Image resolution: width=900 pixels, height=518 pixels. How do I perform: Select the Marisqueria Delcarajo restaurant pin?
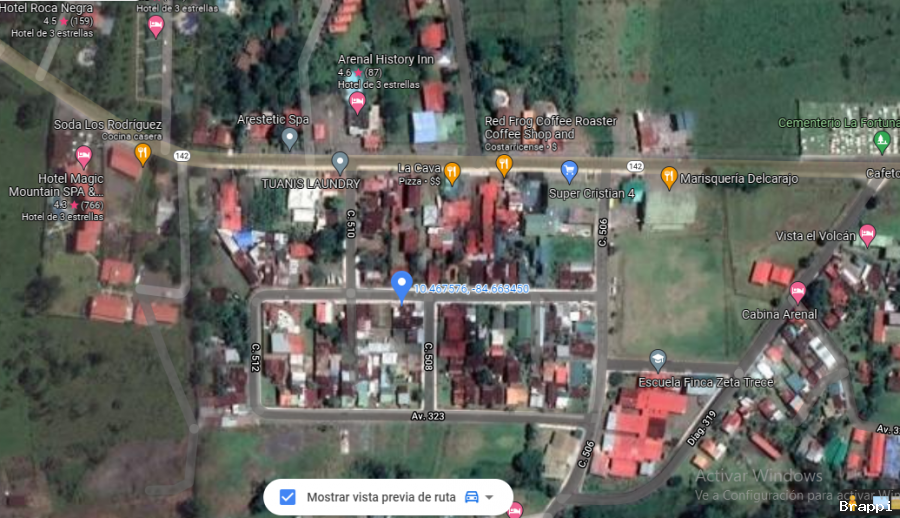[668, 177]
